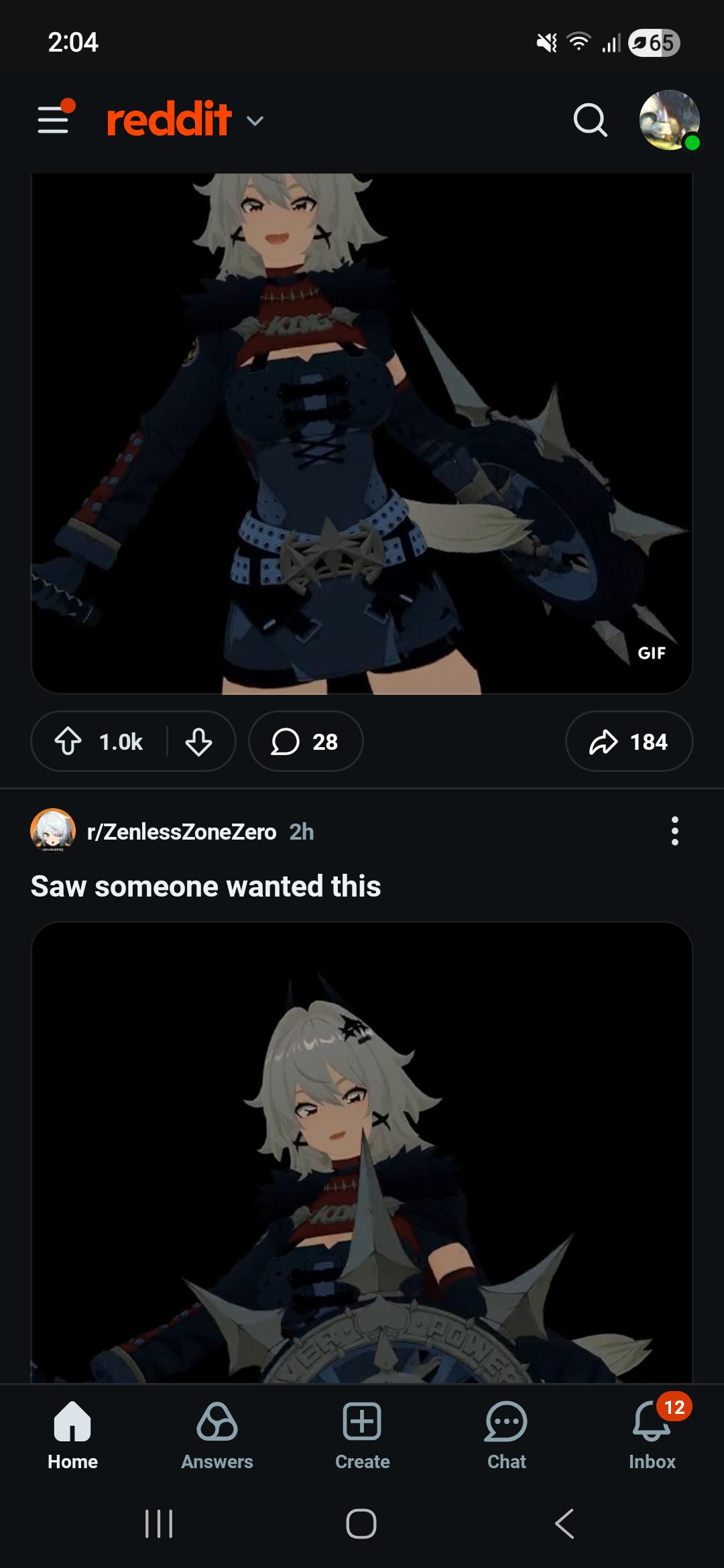
Task: Create a new post
Action: pos(362,1435)
